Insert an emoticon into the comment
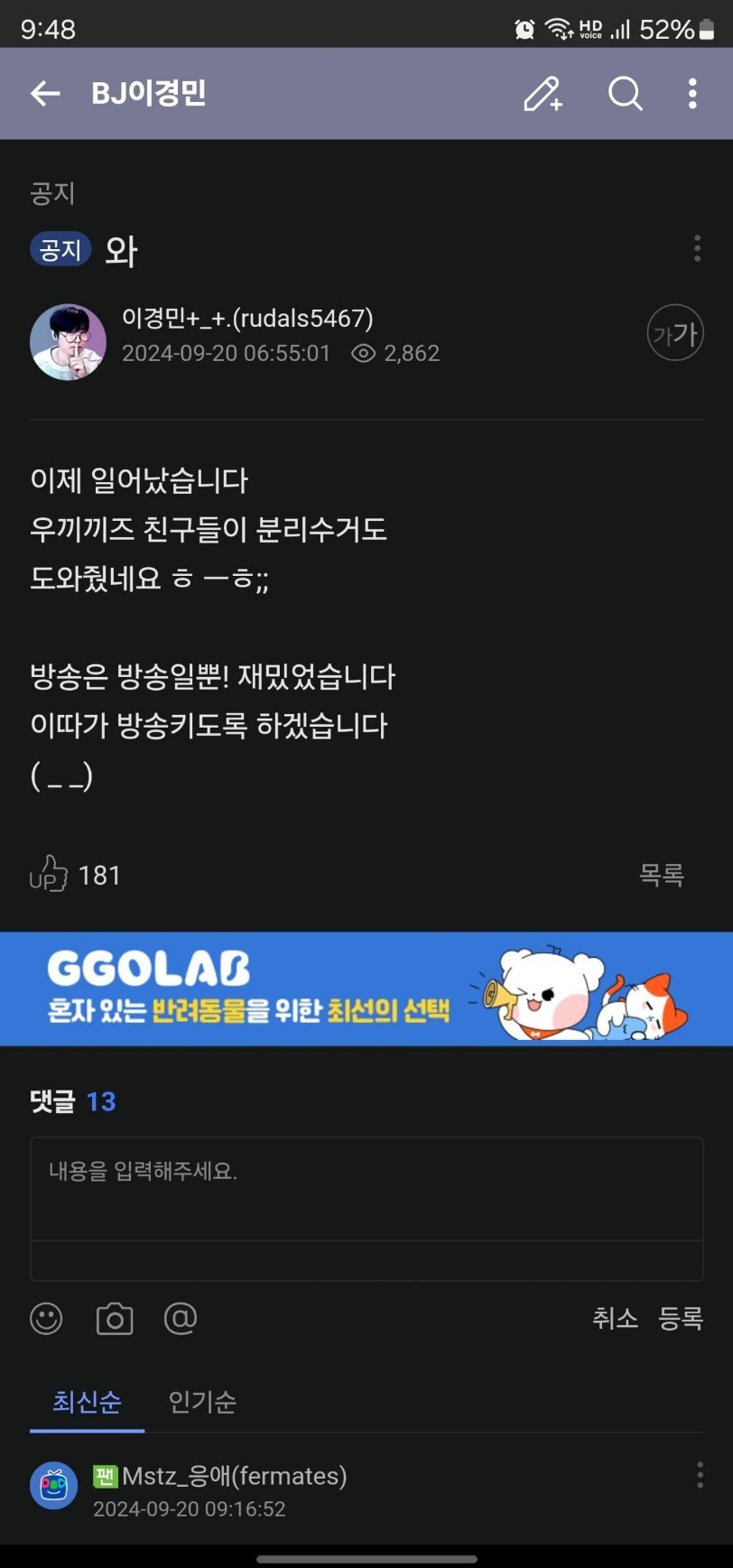 tap(46, 1319)
